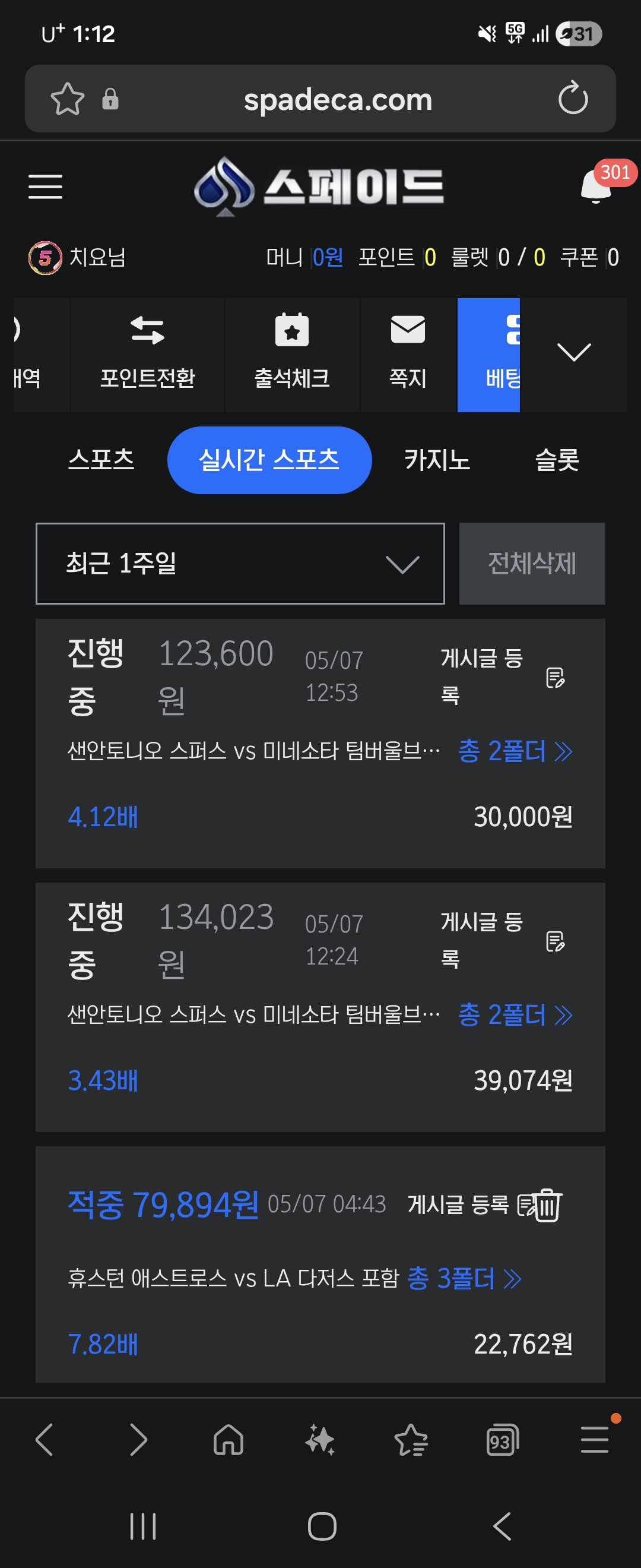Screen dimensions: 641x1568
Task: Open the hamburger drawer menu
Action: pos(46,186)
